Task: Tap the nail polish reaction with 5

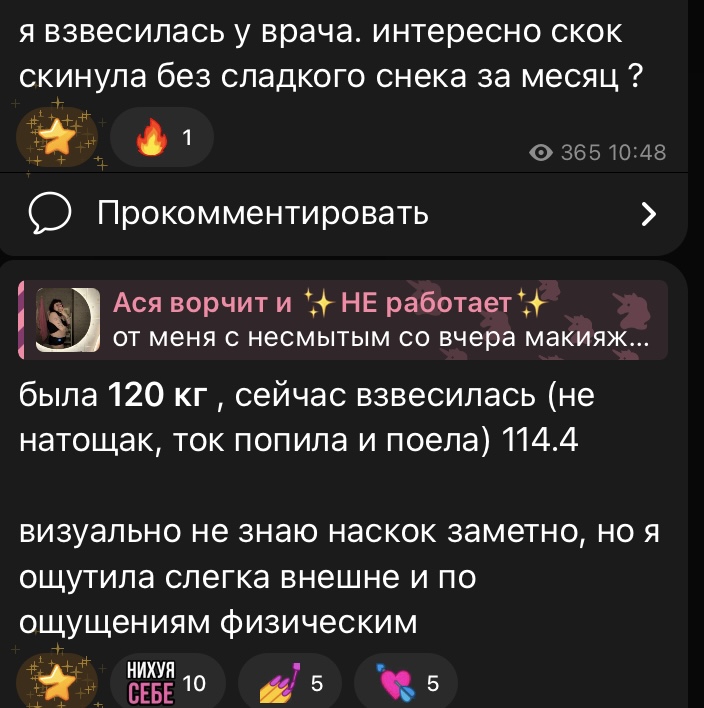Action: click(292, 684)
